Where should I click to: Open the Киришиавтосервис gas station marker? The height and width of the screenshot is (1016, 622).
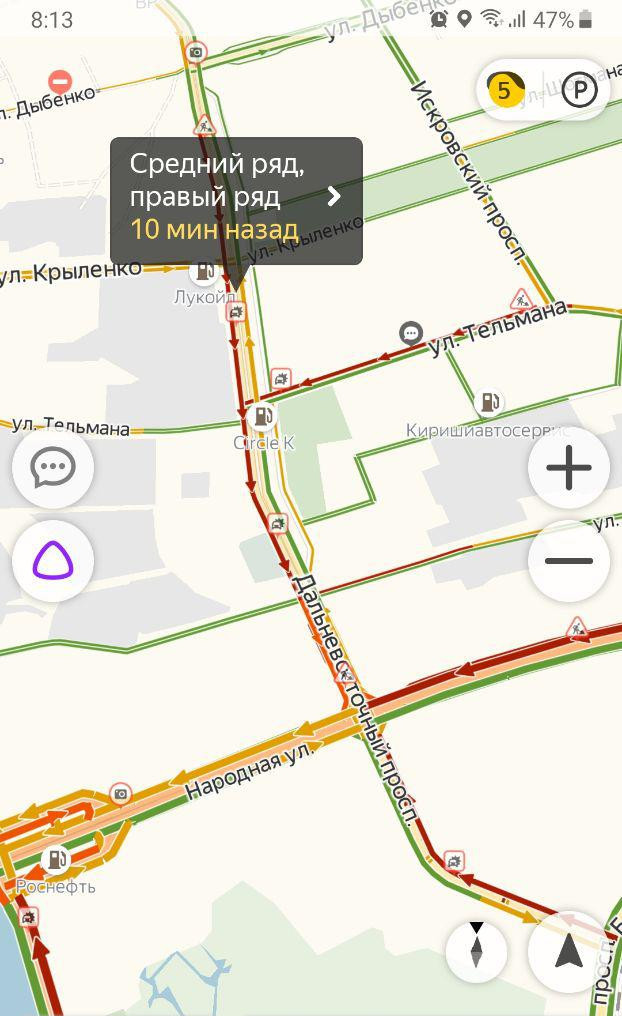[489, 402]
